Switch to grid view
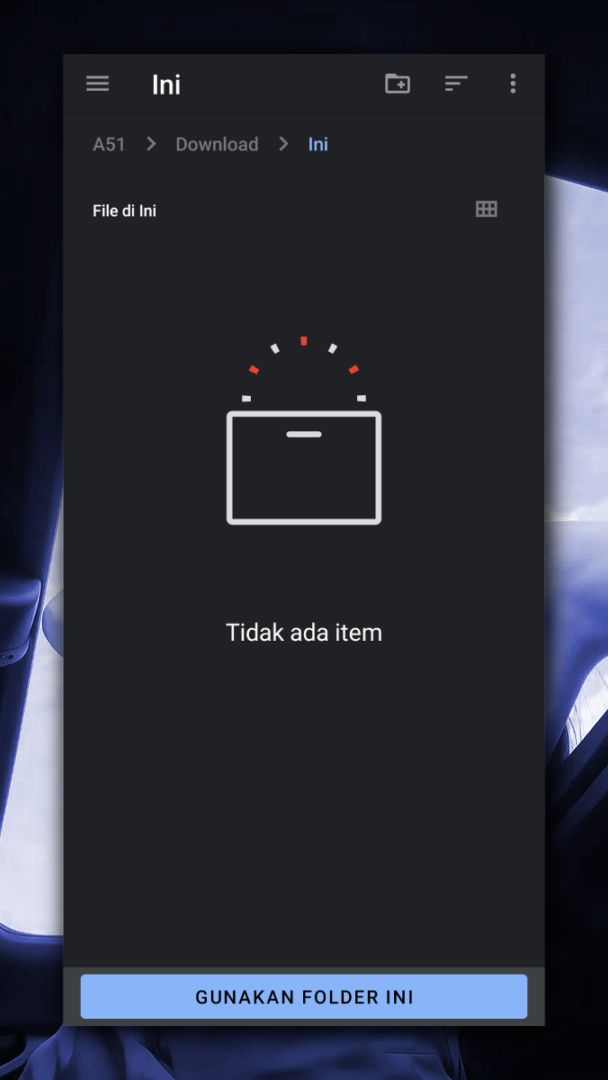The image size is (608, 1080). click(486, 209)
